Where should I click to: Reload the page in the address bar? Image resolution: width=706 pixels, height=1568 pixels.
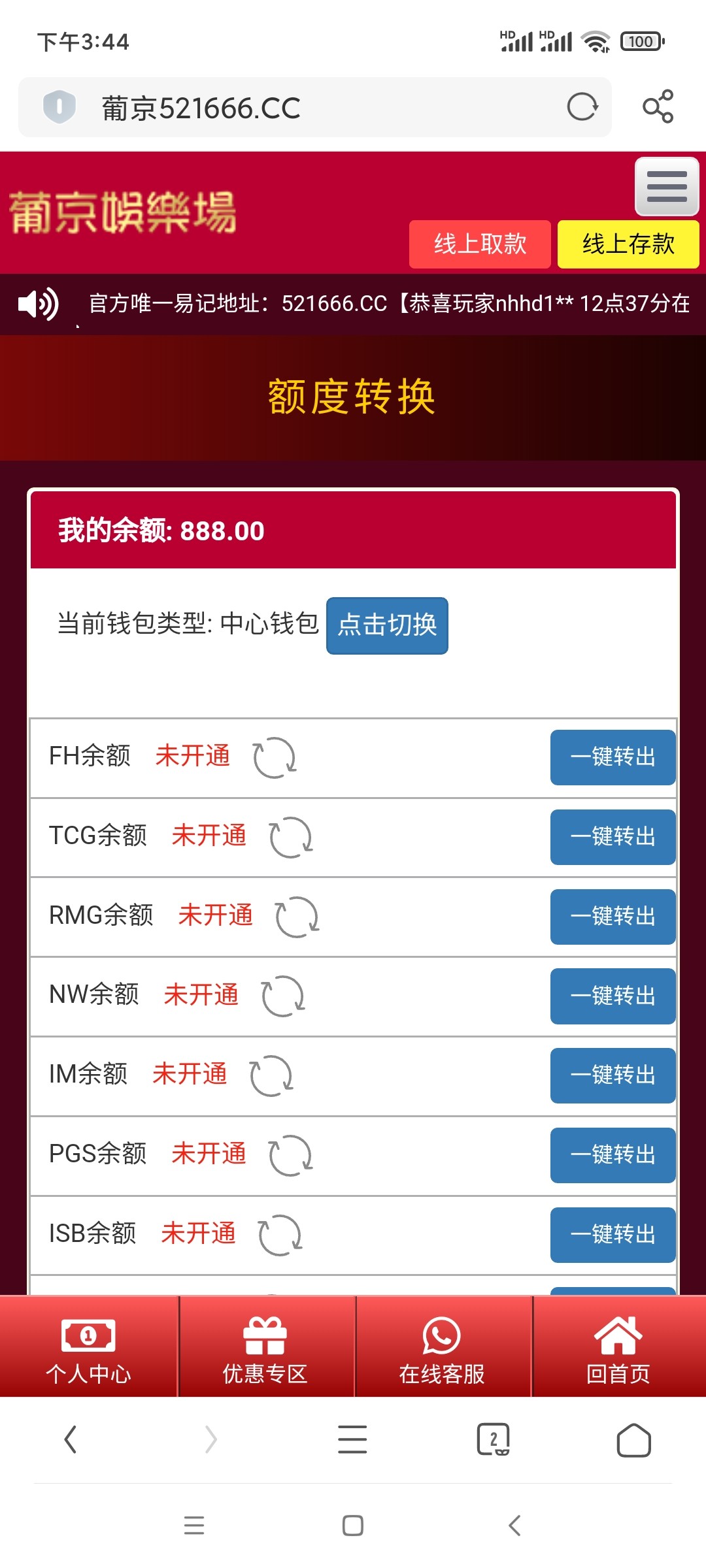[582, 107]
